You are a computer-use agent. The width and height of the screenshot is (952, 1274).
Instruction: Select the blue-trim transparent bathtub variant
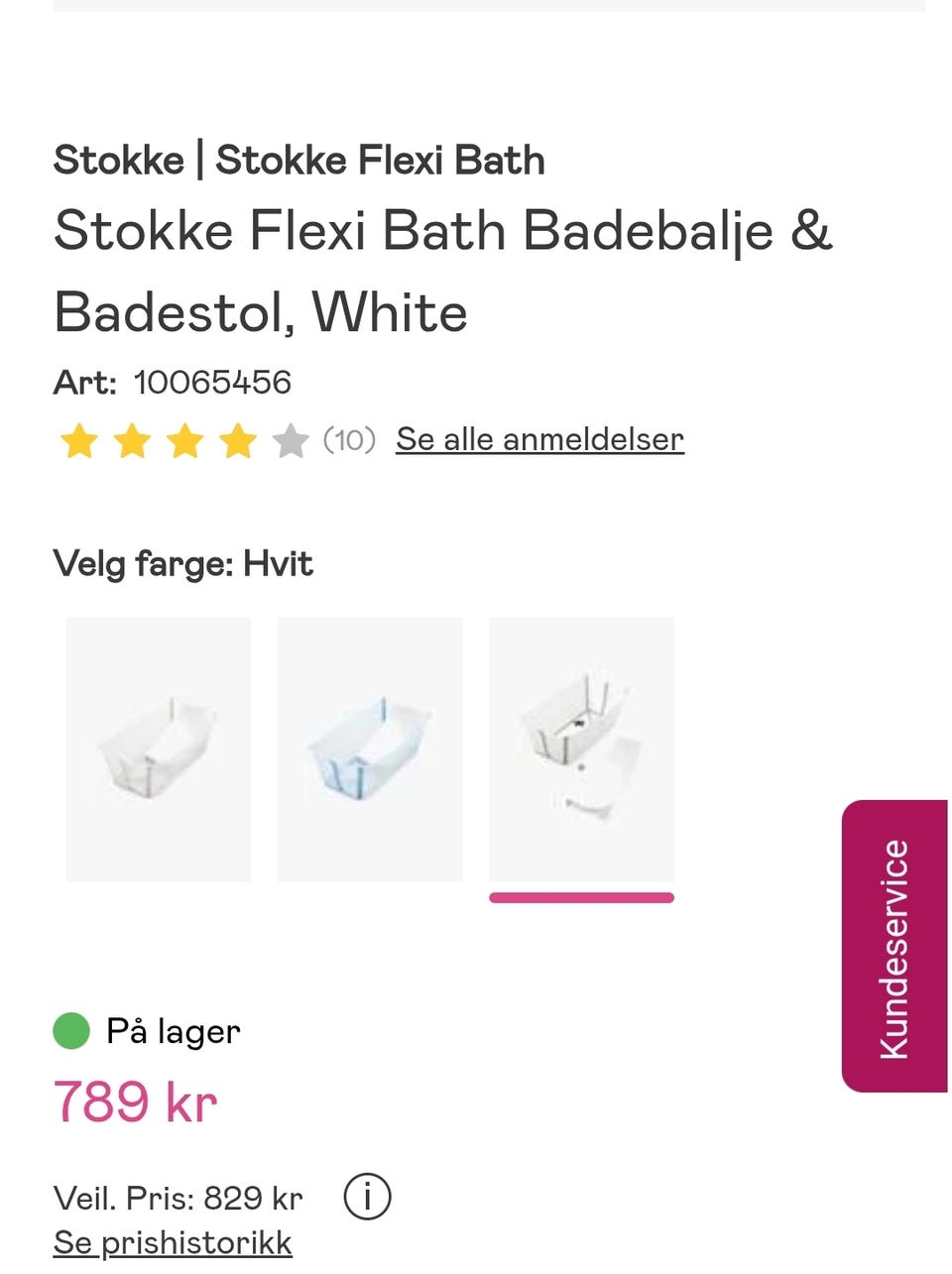[370, 749]
